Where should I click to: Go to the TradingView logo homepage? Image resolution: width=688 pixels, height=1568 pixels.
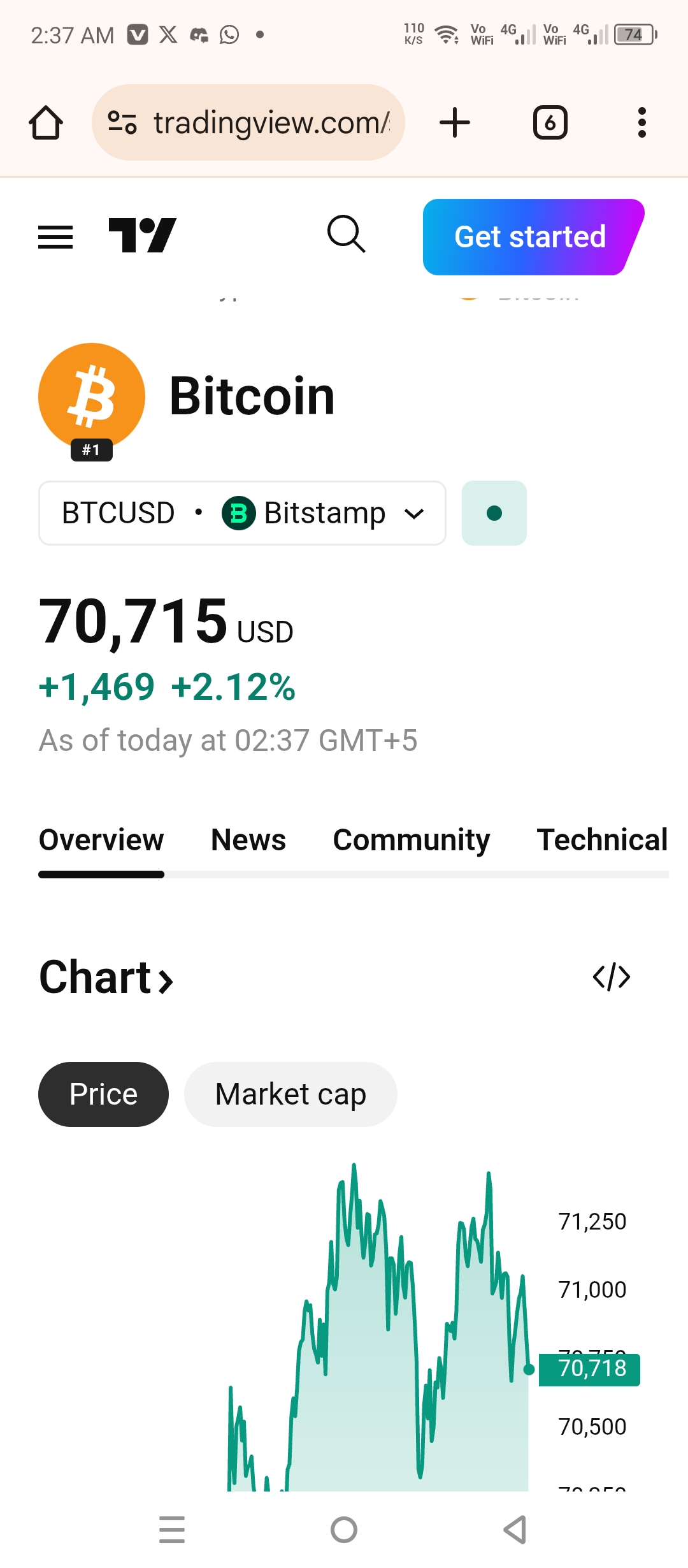pyautogui.click(x=142, y=236)
